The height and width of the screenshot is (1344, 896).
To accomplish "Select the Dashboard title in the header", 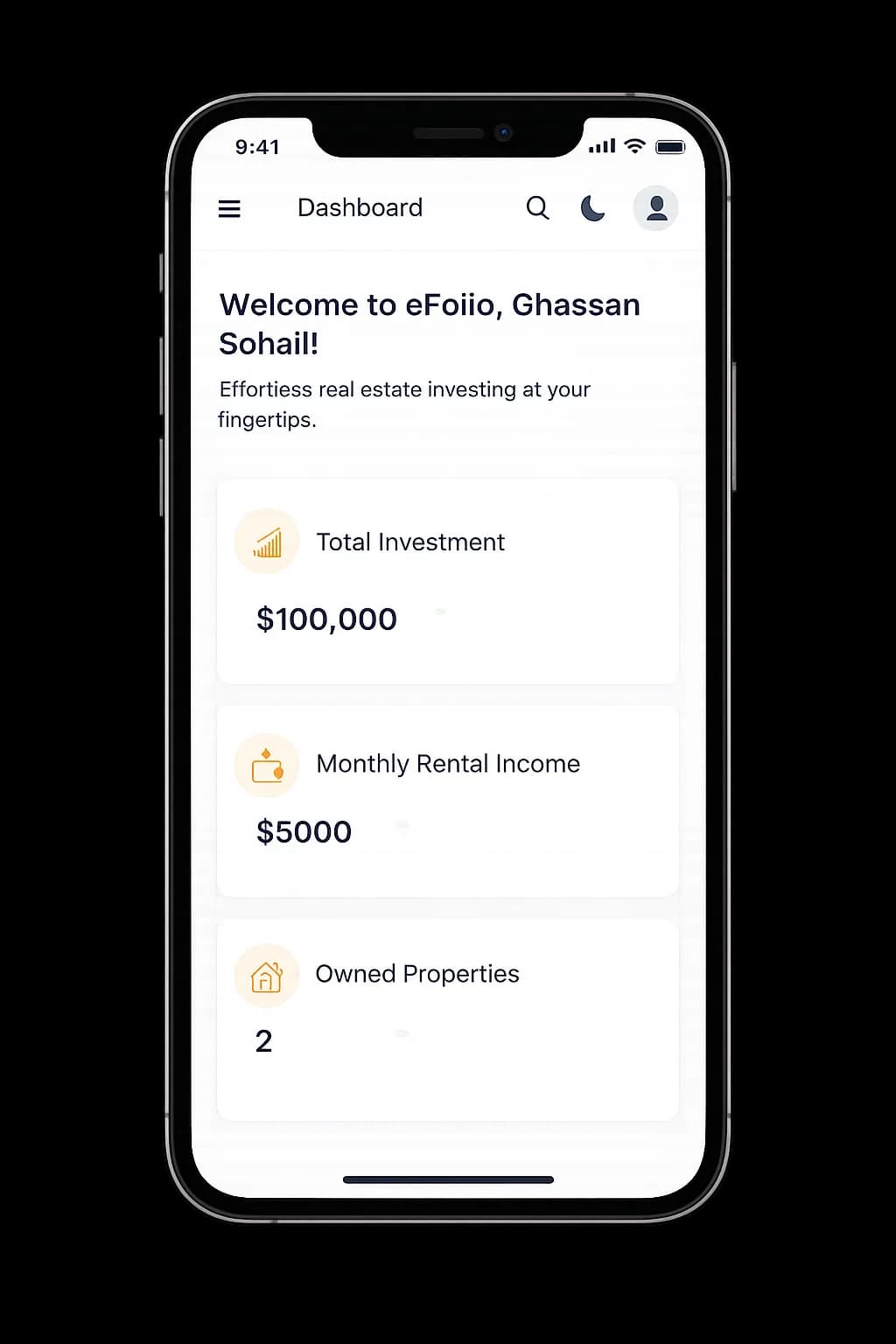I will [360, 208].
